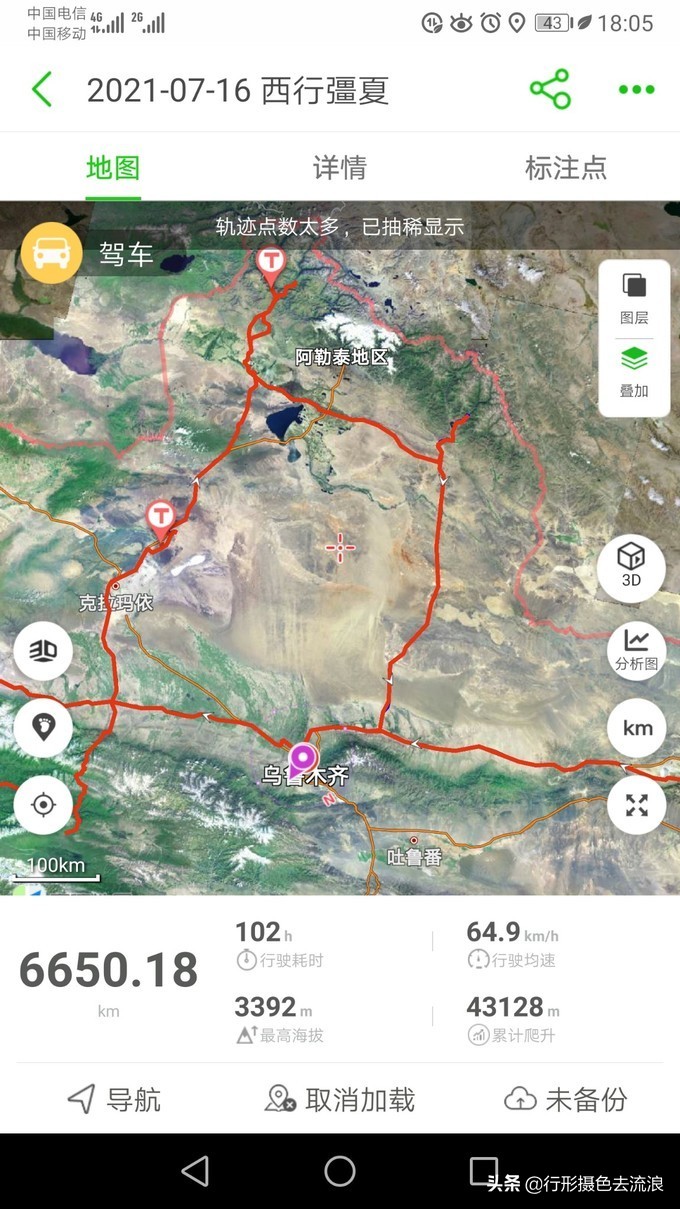Start 导航 navigation for this track
The width and height of the screenshot is (680, 1209).
(x=113, y=1100)
